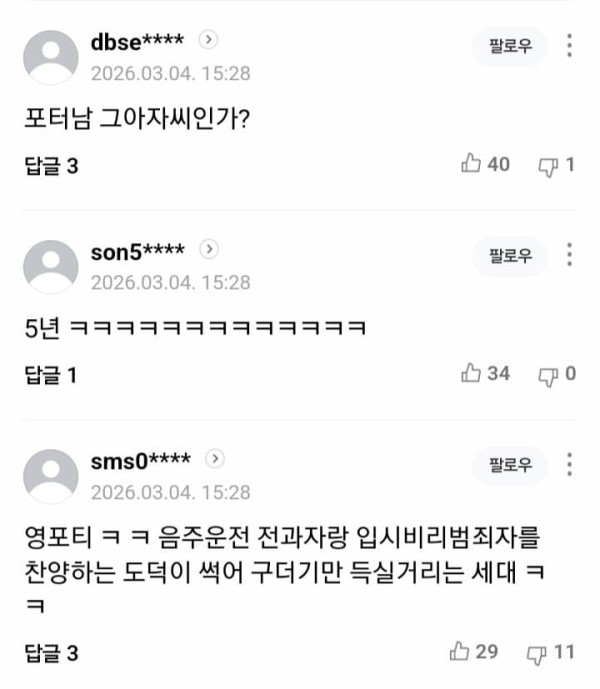Open overflow menu on sms0**** comment
Image resolution: width=600 pixels, height=689 pixels.
569,464
